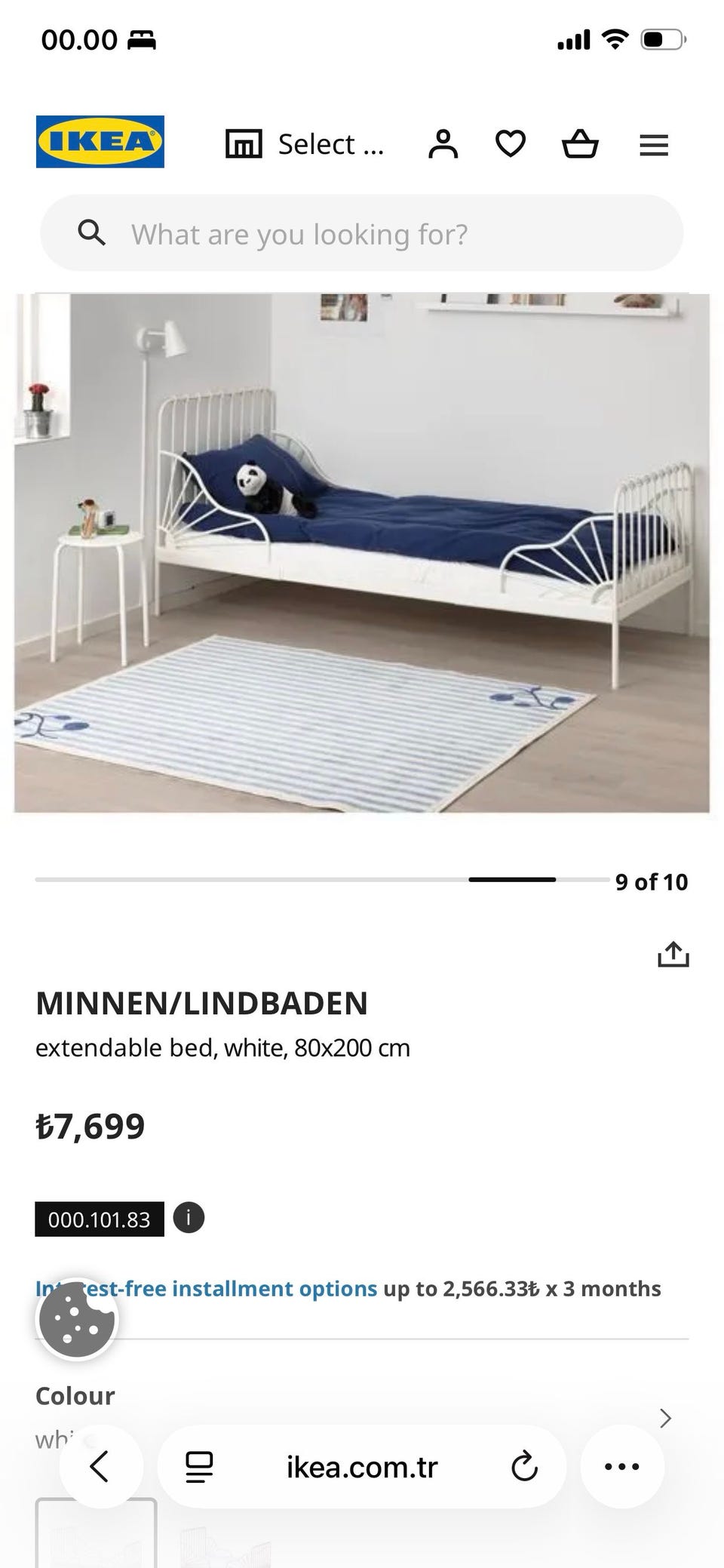Open interest-free installment options
Image resolution: width=724 pixels, height=1568 pixels.
pos(207,1288)
